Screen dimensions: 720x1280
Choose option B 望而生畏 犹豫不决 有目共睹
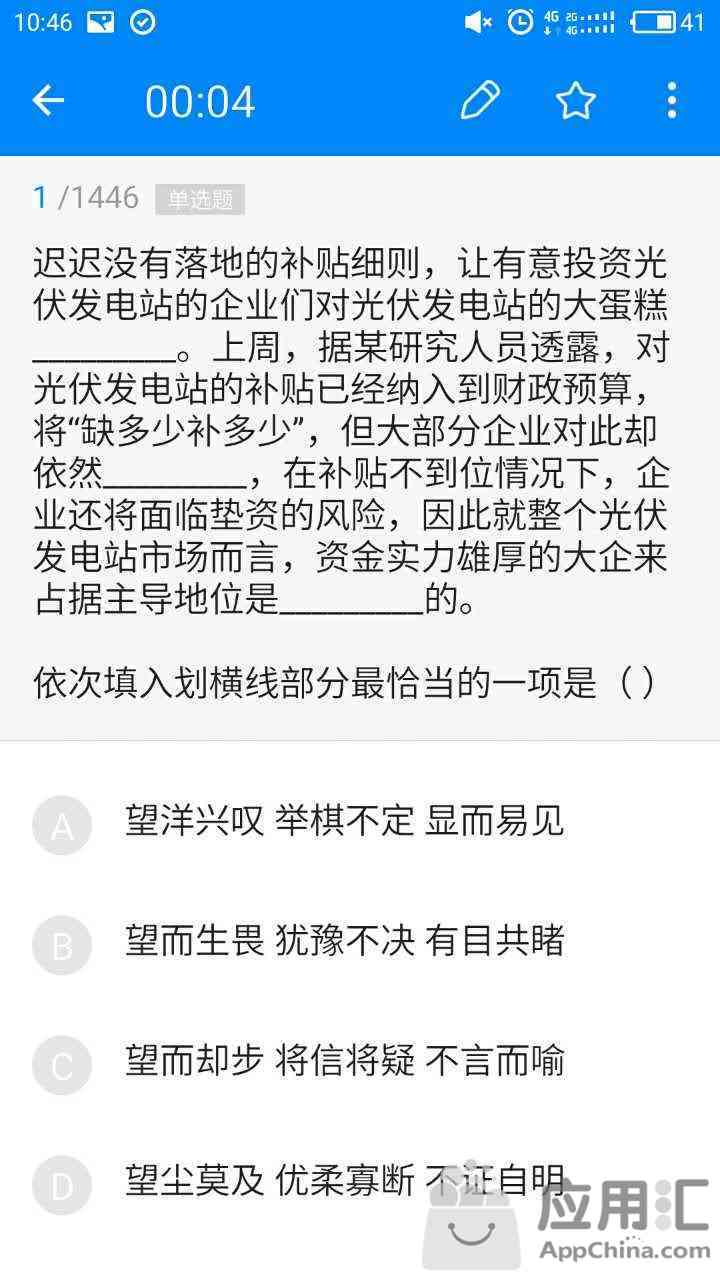360,943
